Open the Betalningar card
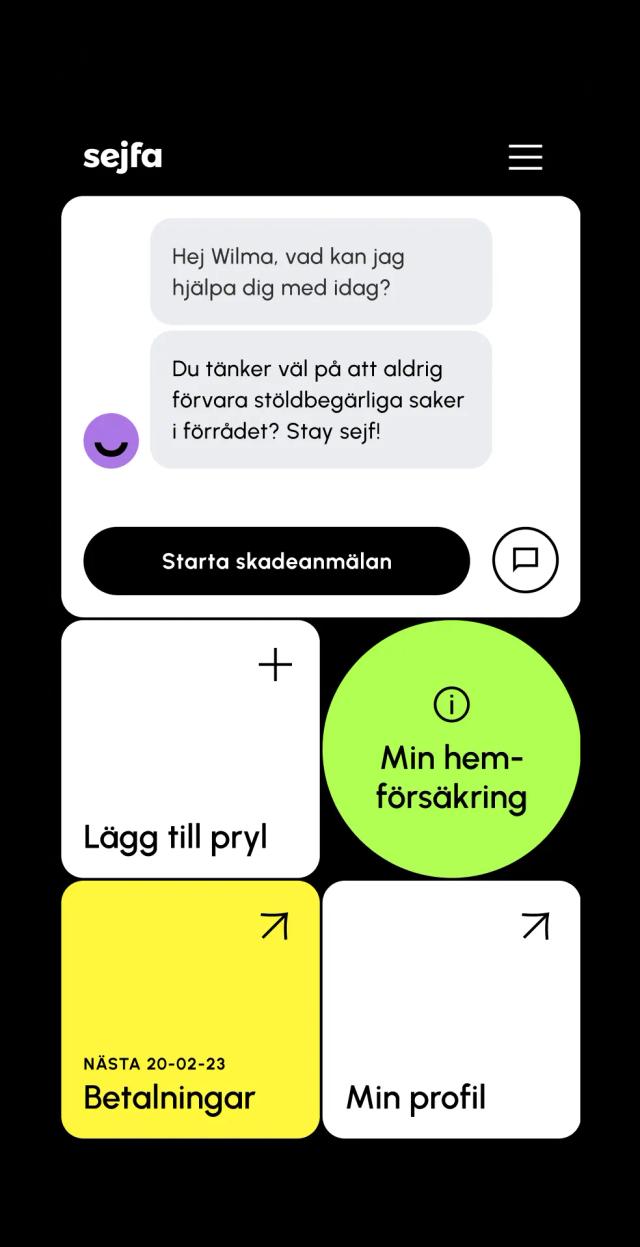This screenshot has width=640, height=1247. pos(190,1009)
